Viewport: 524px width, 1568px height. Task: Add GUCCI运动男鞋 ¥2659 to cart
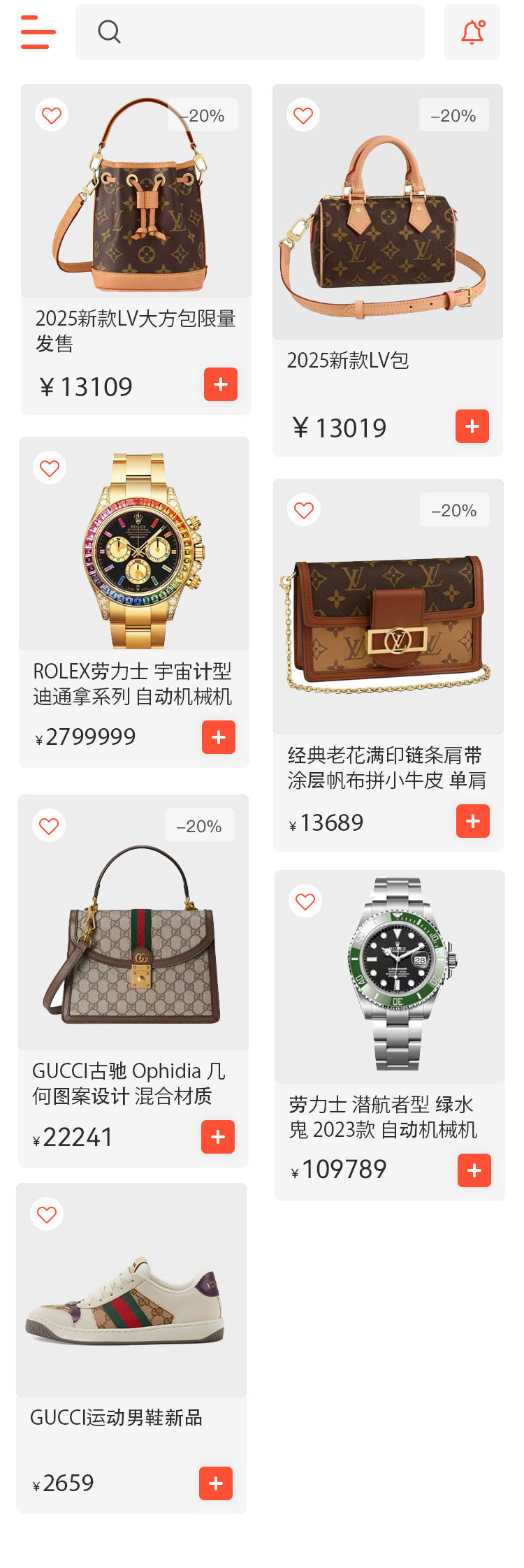216,1483
